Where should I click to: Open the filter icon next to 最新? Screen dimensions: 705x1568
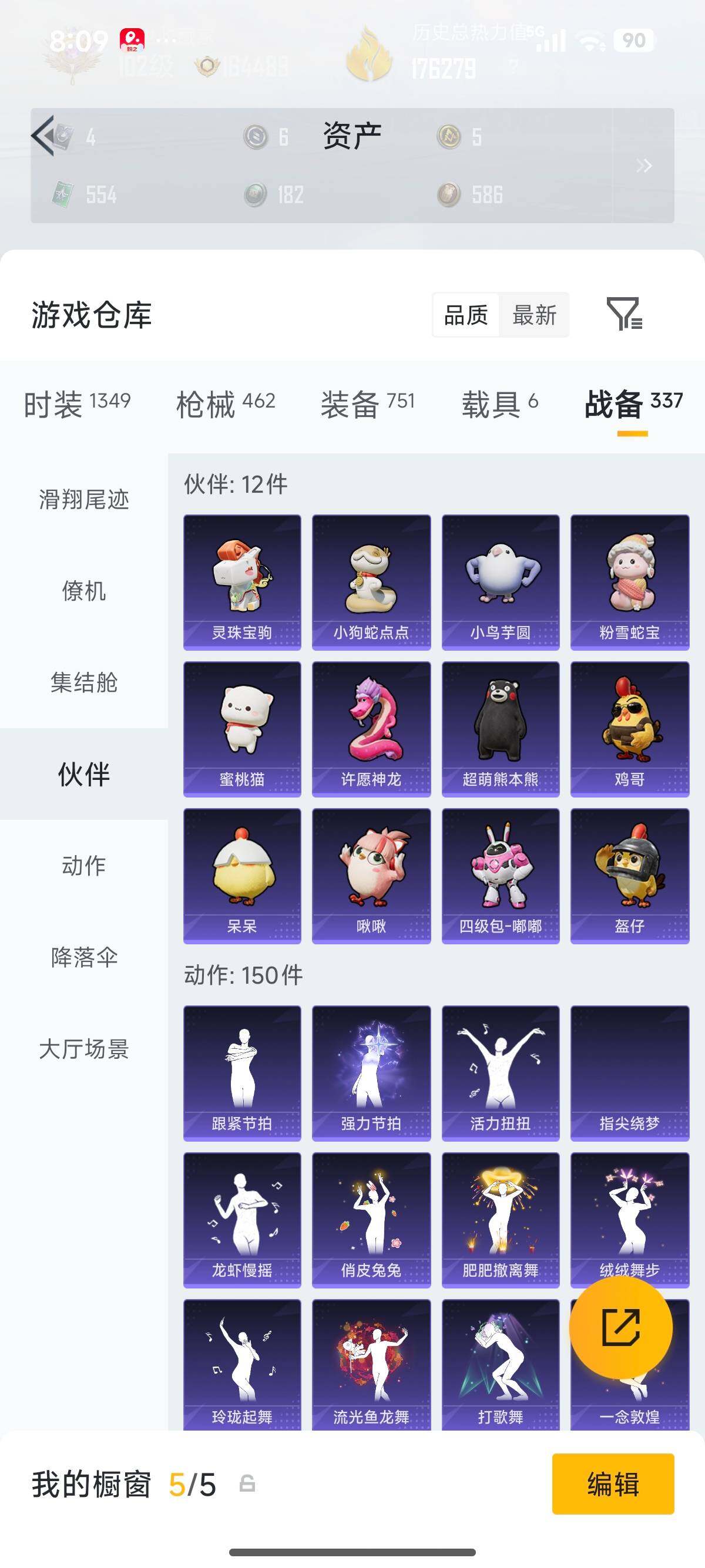(x=624, y=314)
